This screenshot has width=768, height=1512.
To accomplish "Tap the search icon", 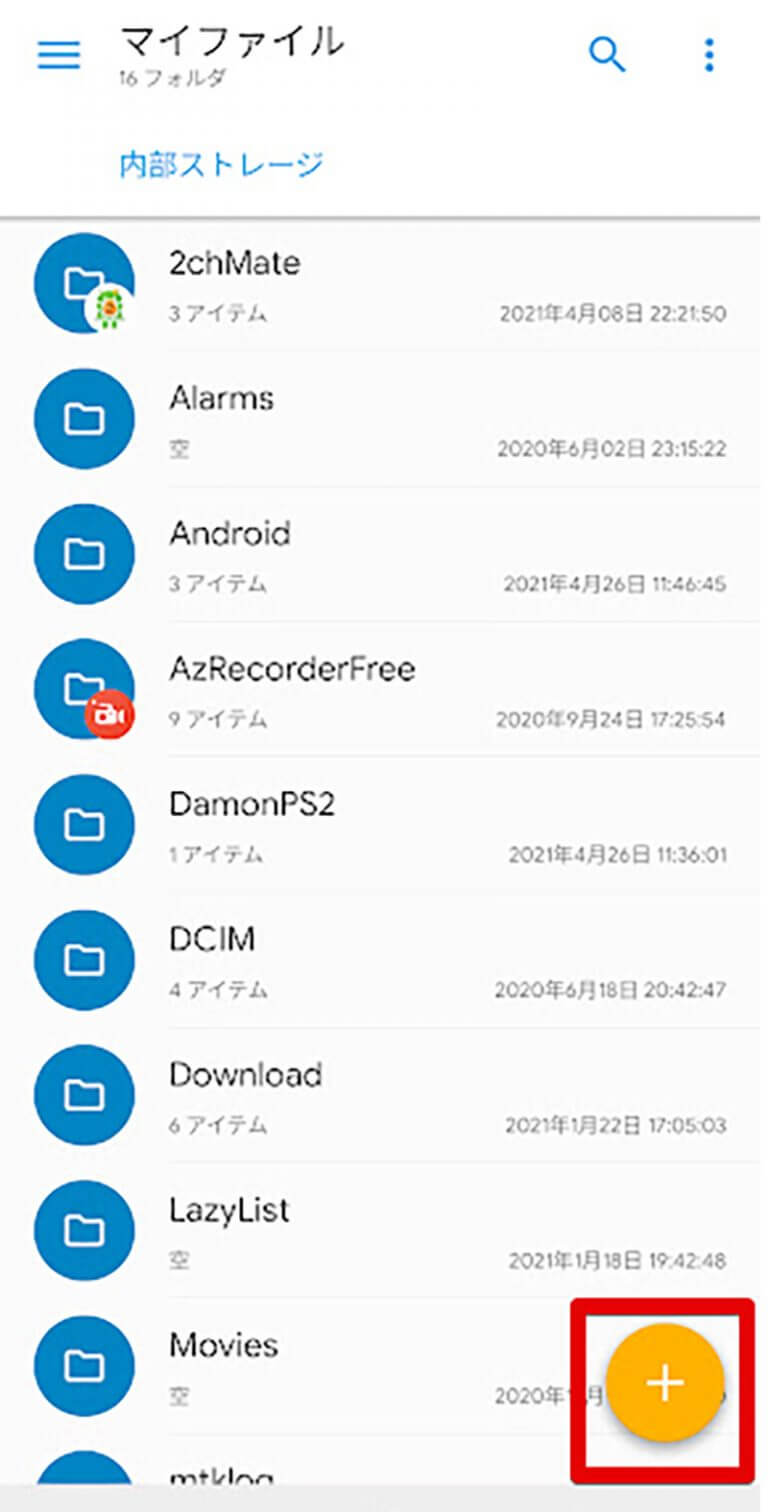I will pyautogui.click(x=607, y=55).
